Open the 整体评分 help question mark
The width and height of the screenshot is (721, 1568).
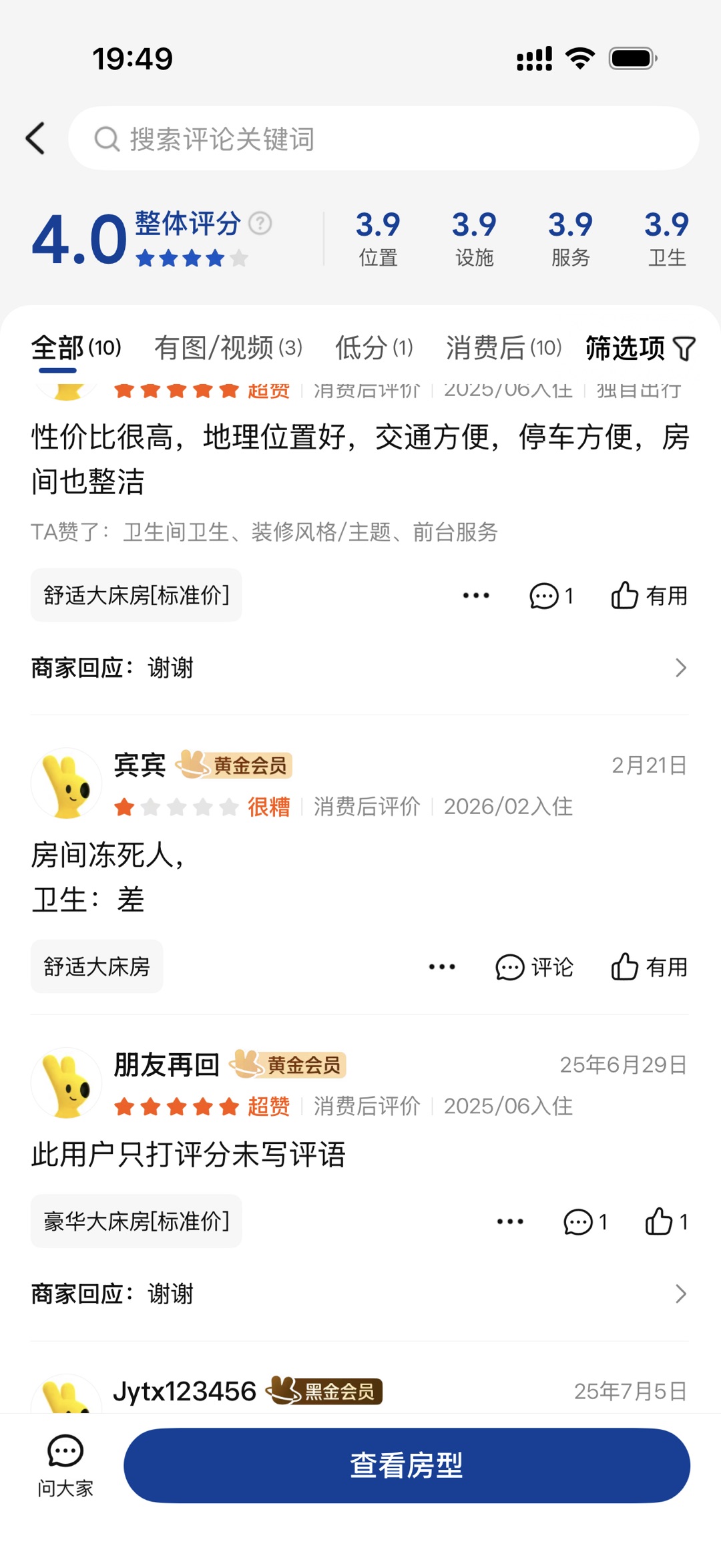(x=260, y=223)
